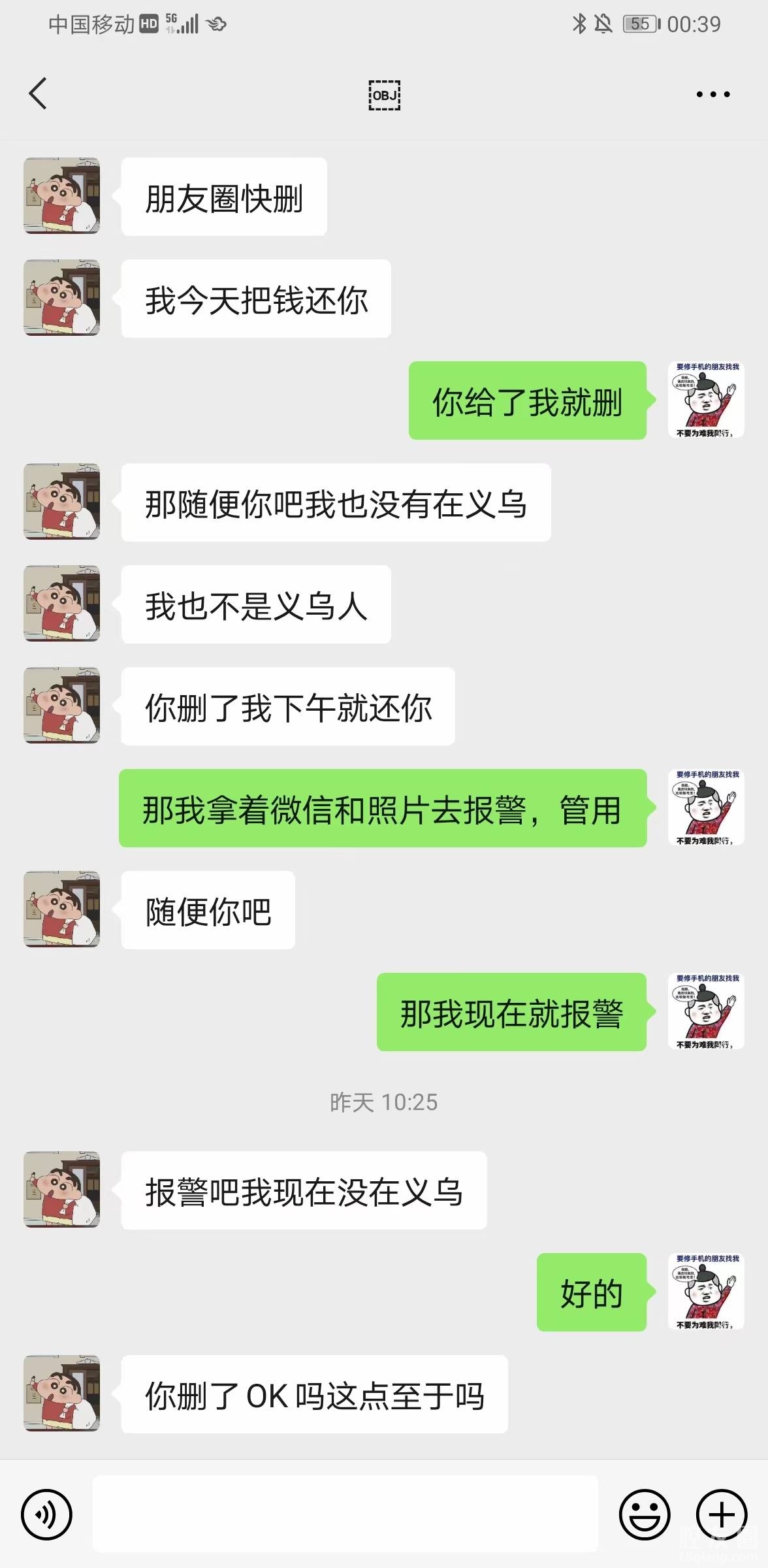768x1568 pixels.
Task: Tap the message text input field
Action: pos(345,1513)
